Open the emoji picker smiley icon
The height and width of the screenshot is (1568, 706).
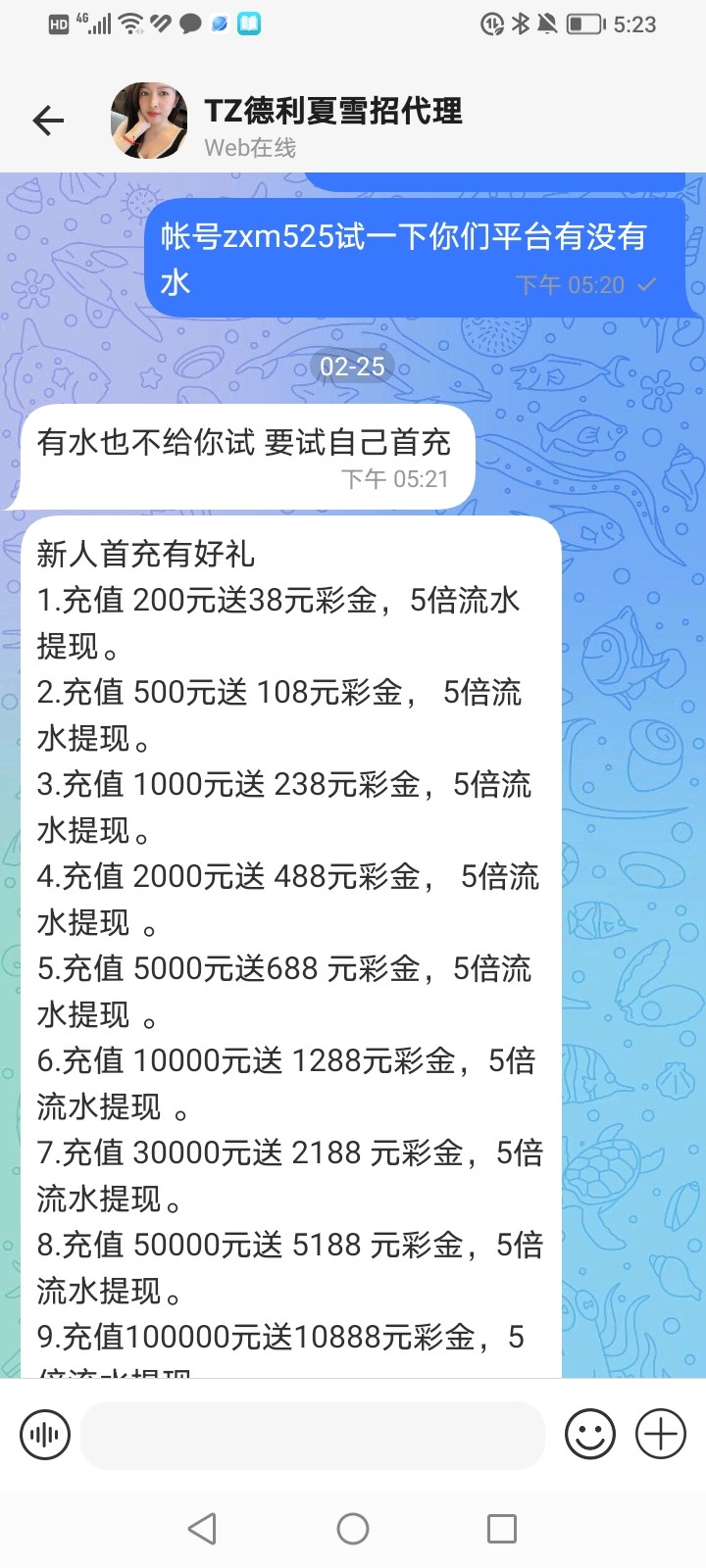(x=590, y=1435)
